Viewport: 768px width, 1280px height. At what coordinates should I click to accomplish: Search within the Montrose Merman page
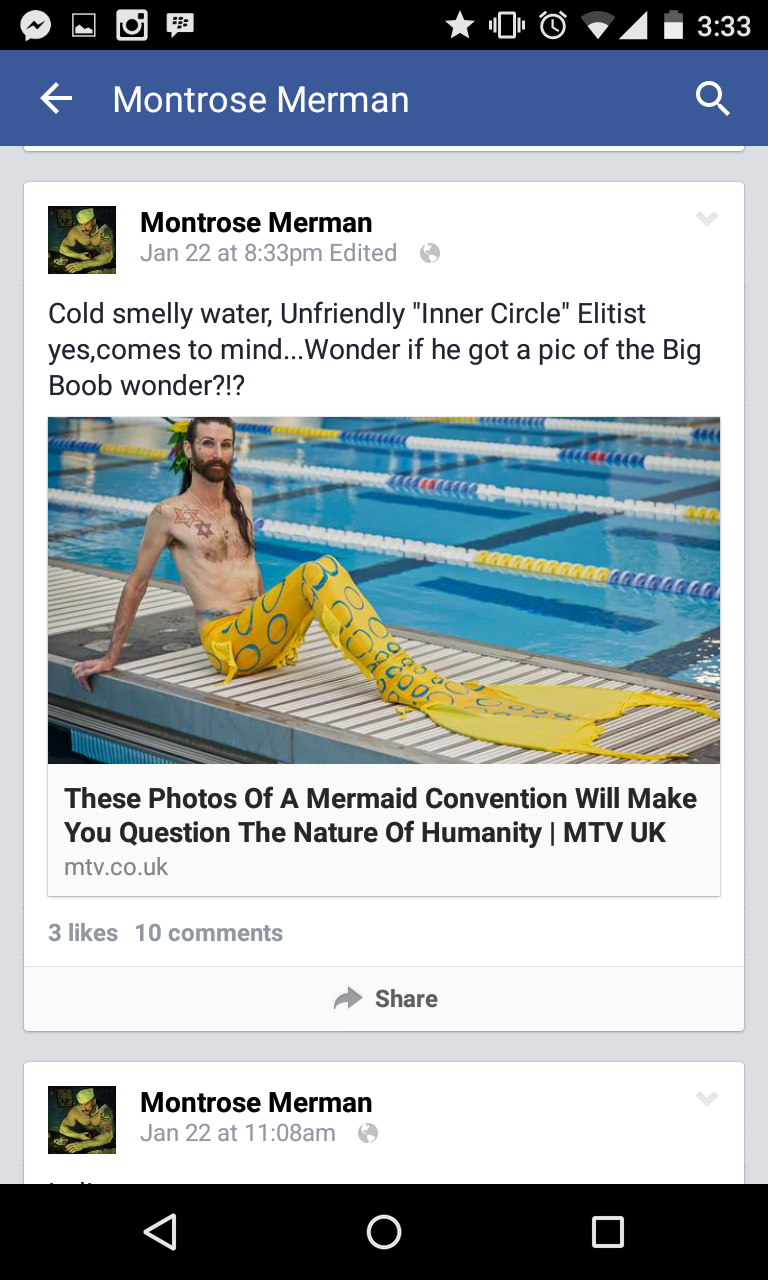(x=712, y=98)
